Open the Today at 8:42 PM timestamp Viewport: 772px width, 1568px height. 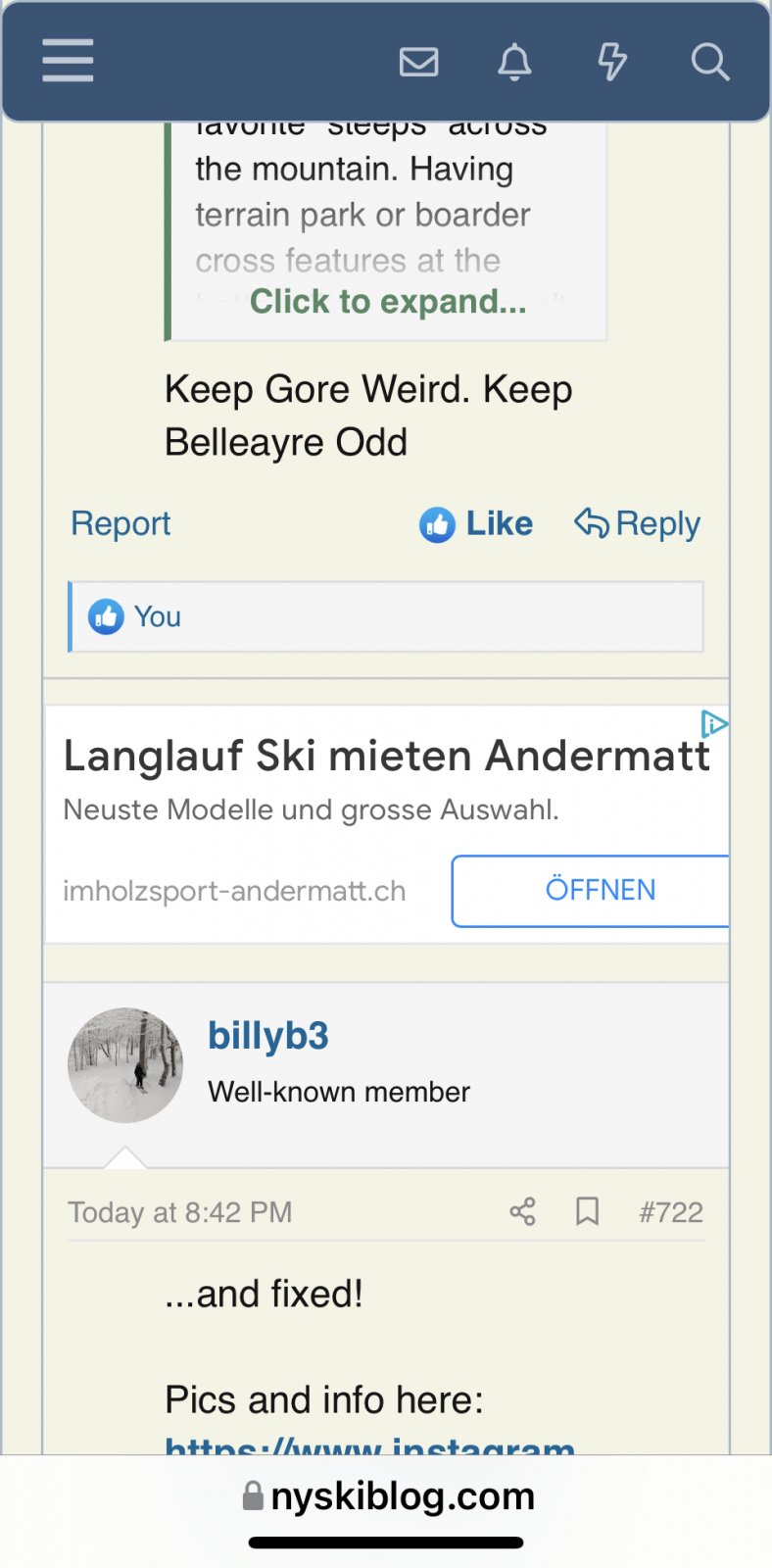[x=180, y=1212]
